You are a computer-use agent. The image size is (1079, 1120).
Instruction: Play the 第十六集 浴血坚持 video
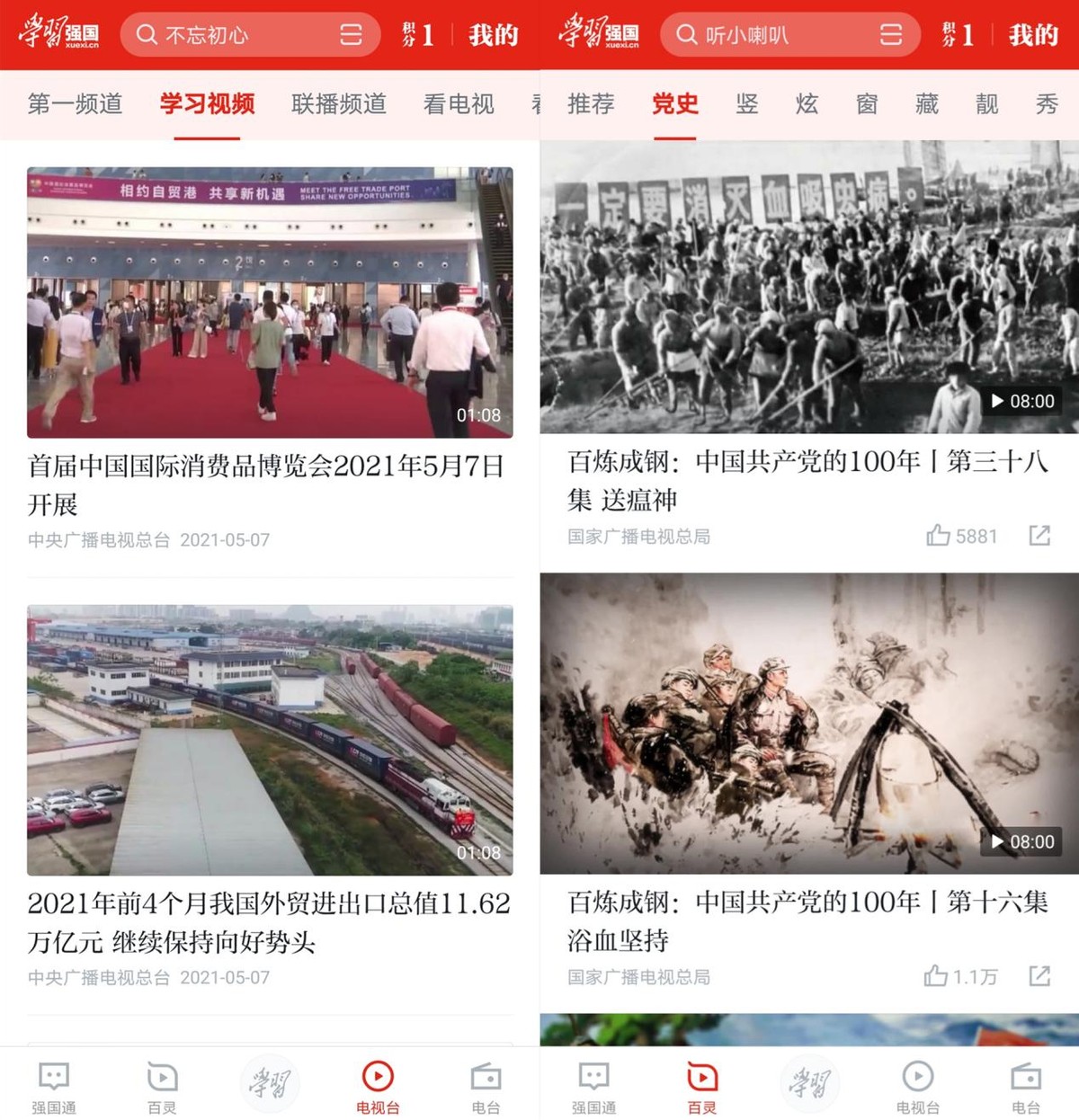pyautogui.click(x=809, y=724)
